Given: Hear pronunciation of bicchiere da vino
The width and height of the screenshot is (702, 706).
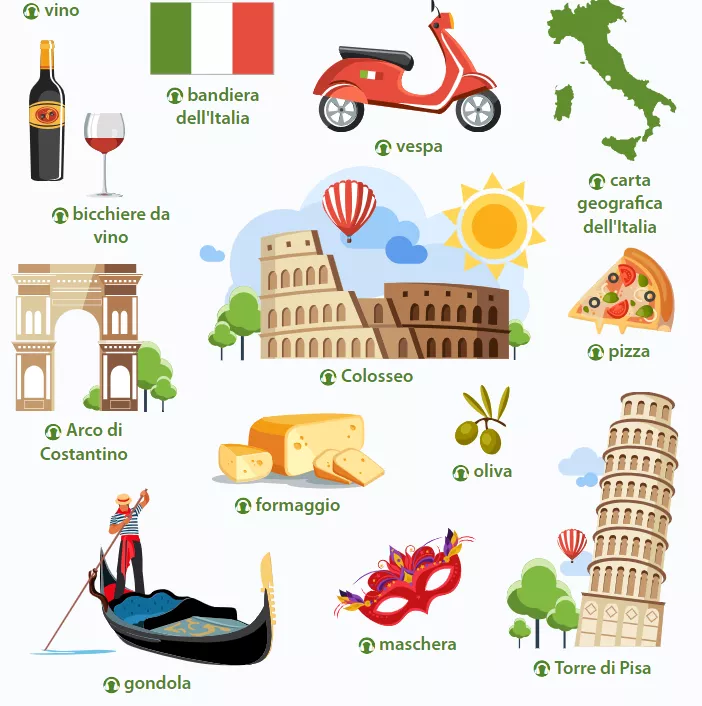Looking at the screenshot, I should (x=60, y=215).
